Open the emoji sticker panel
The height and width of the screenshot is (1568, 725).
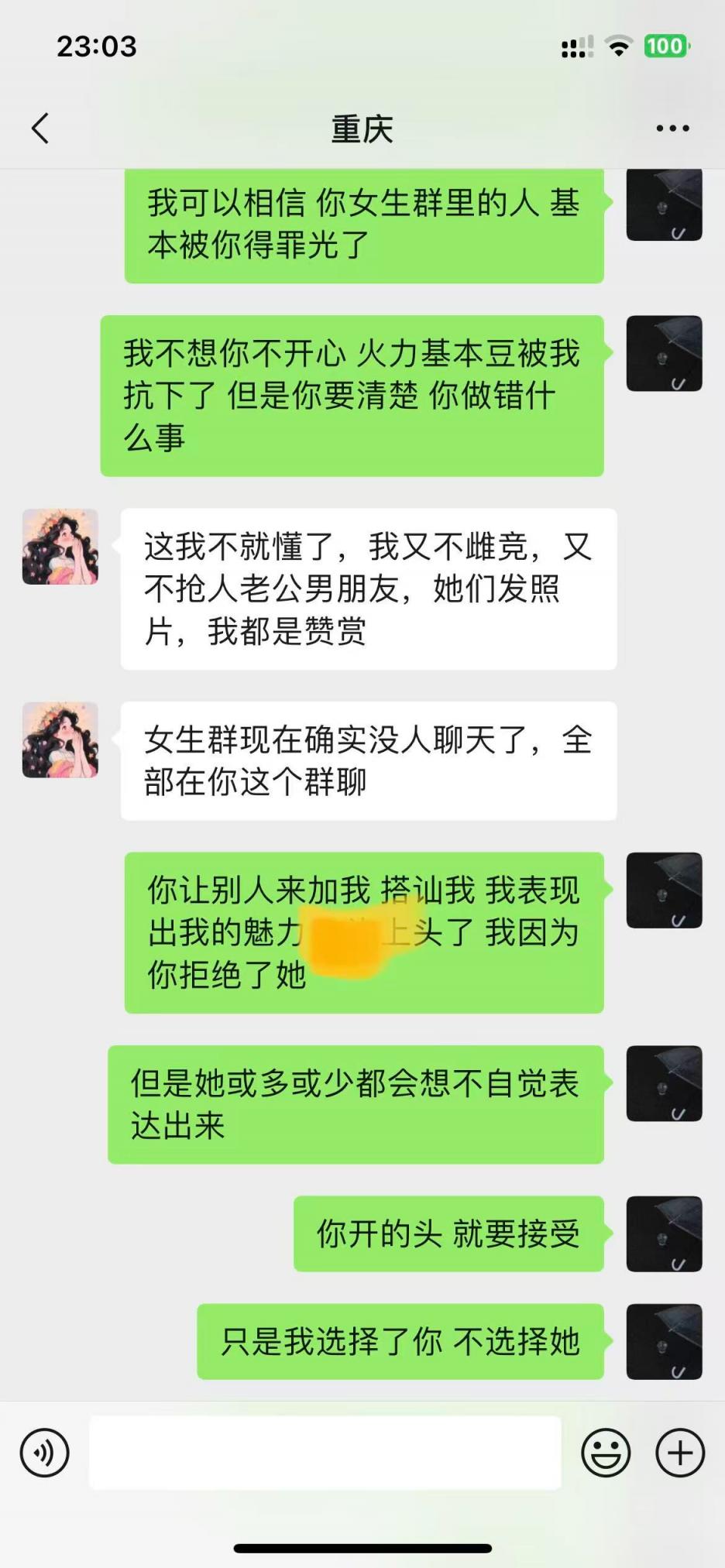(606, 1453)
